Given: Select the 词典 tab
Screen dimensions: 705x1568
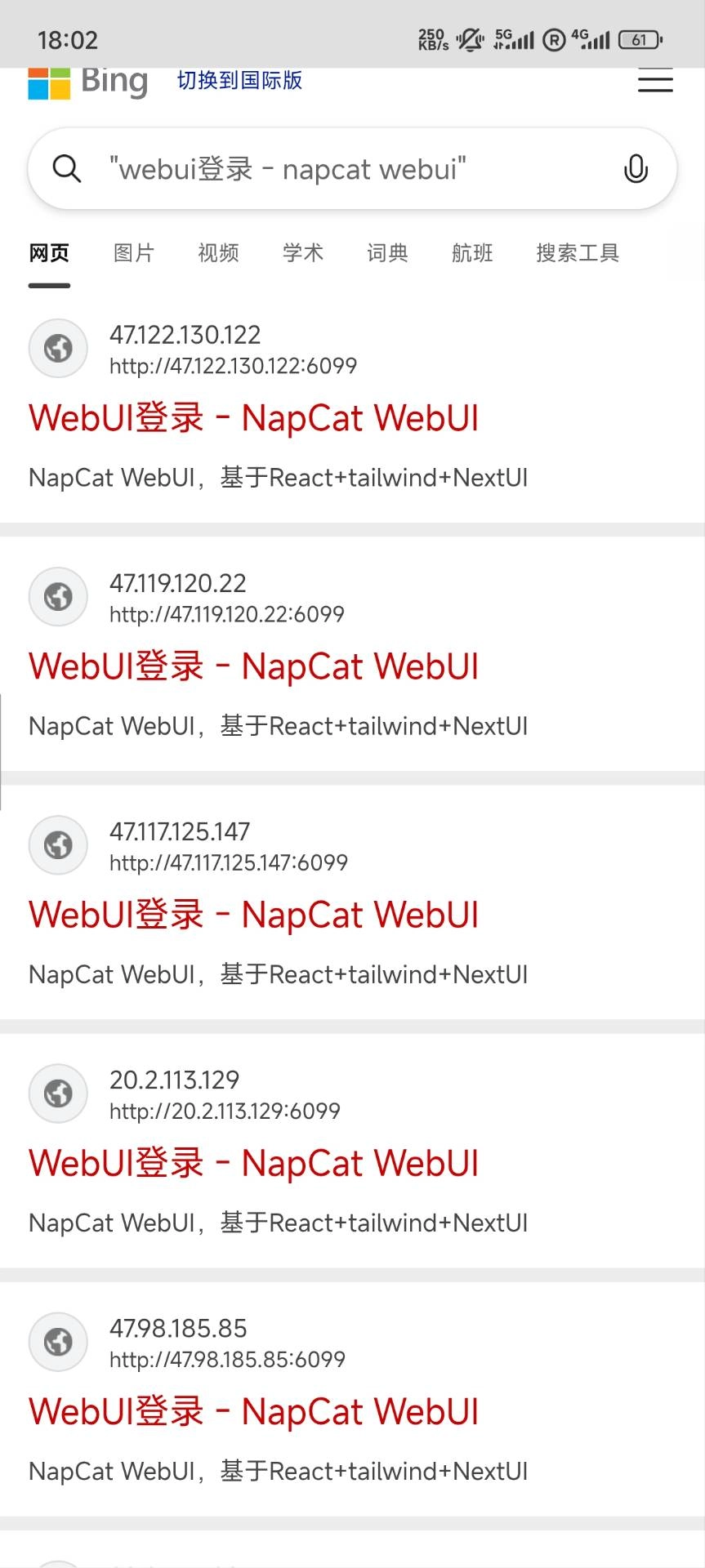Looking at the screenshot, I should [x=387, y=253].
